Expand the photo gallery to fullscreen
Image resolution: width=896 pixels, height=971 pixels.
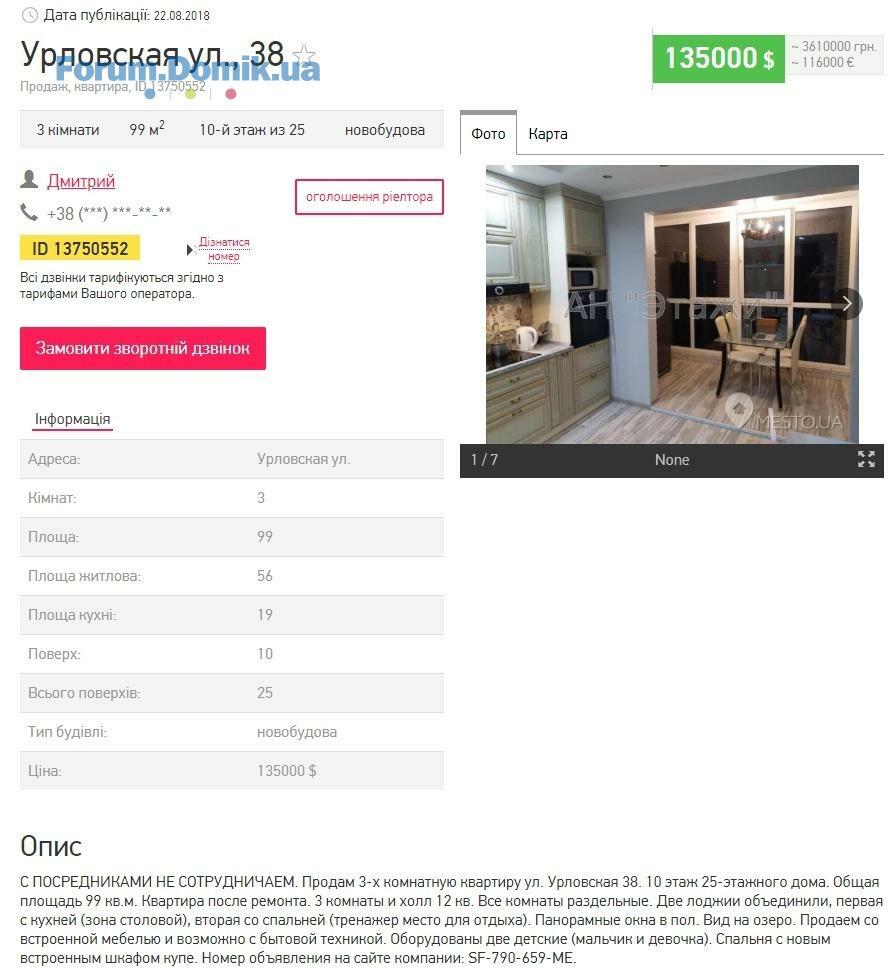pyautogui.click(x=866, y=459)
